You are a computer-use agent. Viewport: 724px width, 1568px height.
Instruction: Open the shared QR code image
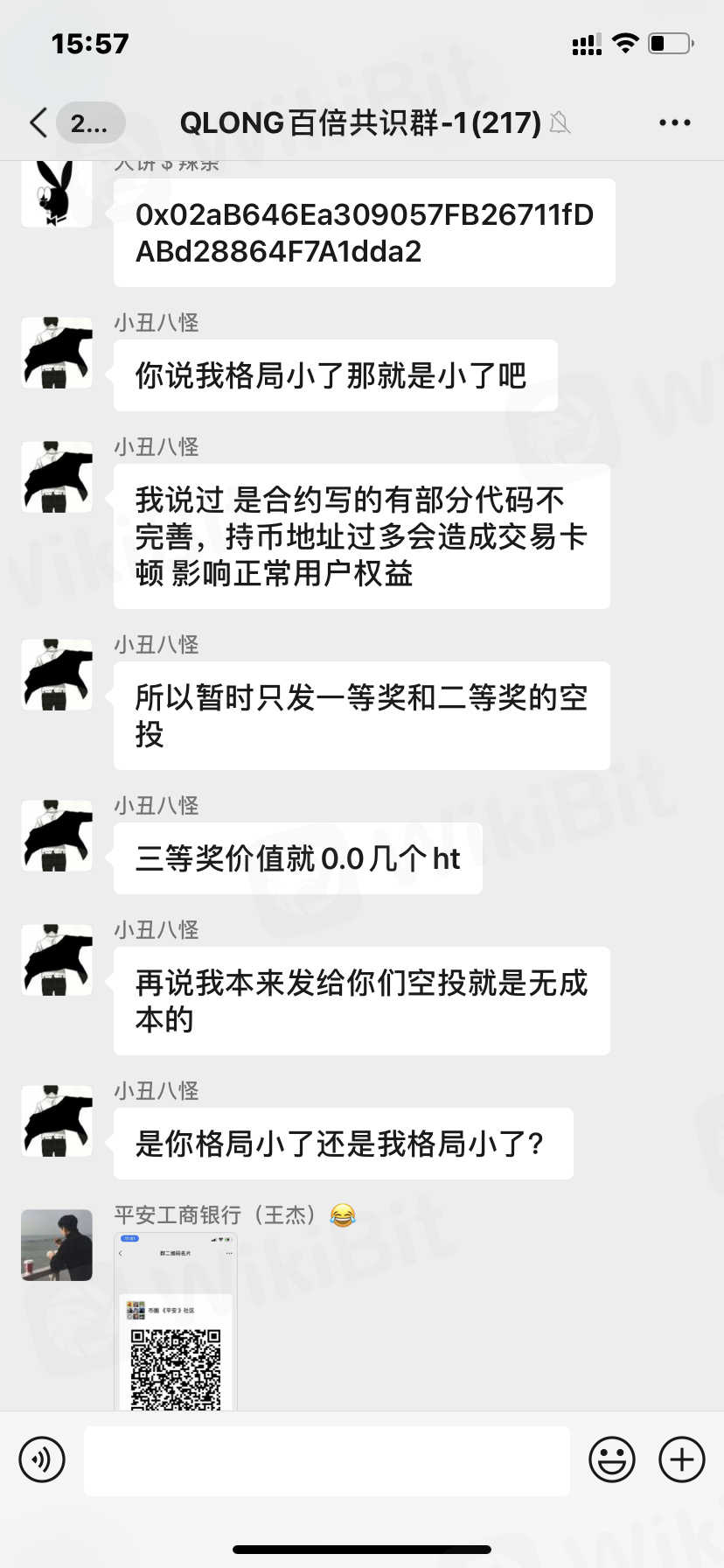[x=176, y=1323]
